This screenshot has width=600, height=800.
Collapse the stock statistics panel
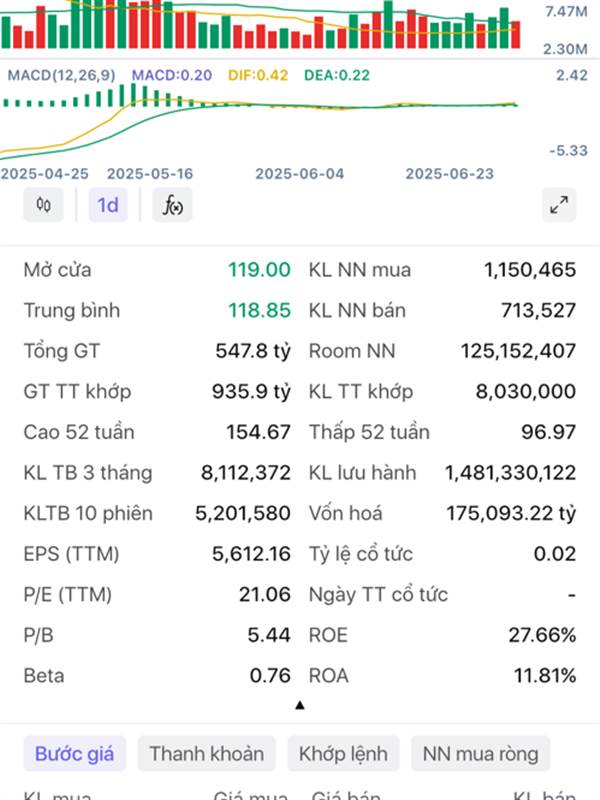300,705
